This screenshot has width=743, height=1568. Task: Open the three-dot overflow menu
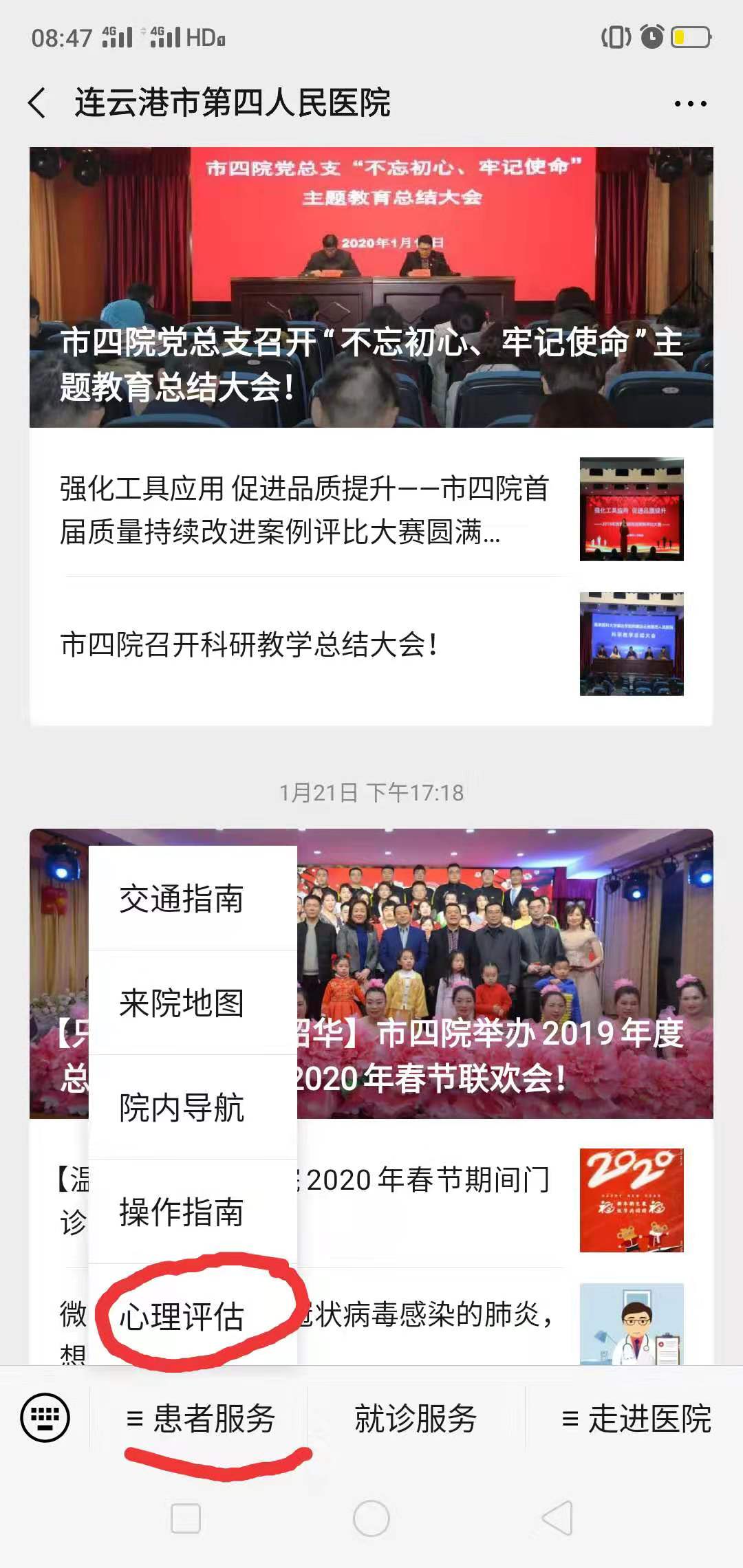coord(690,104)
